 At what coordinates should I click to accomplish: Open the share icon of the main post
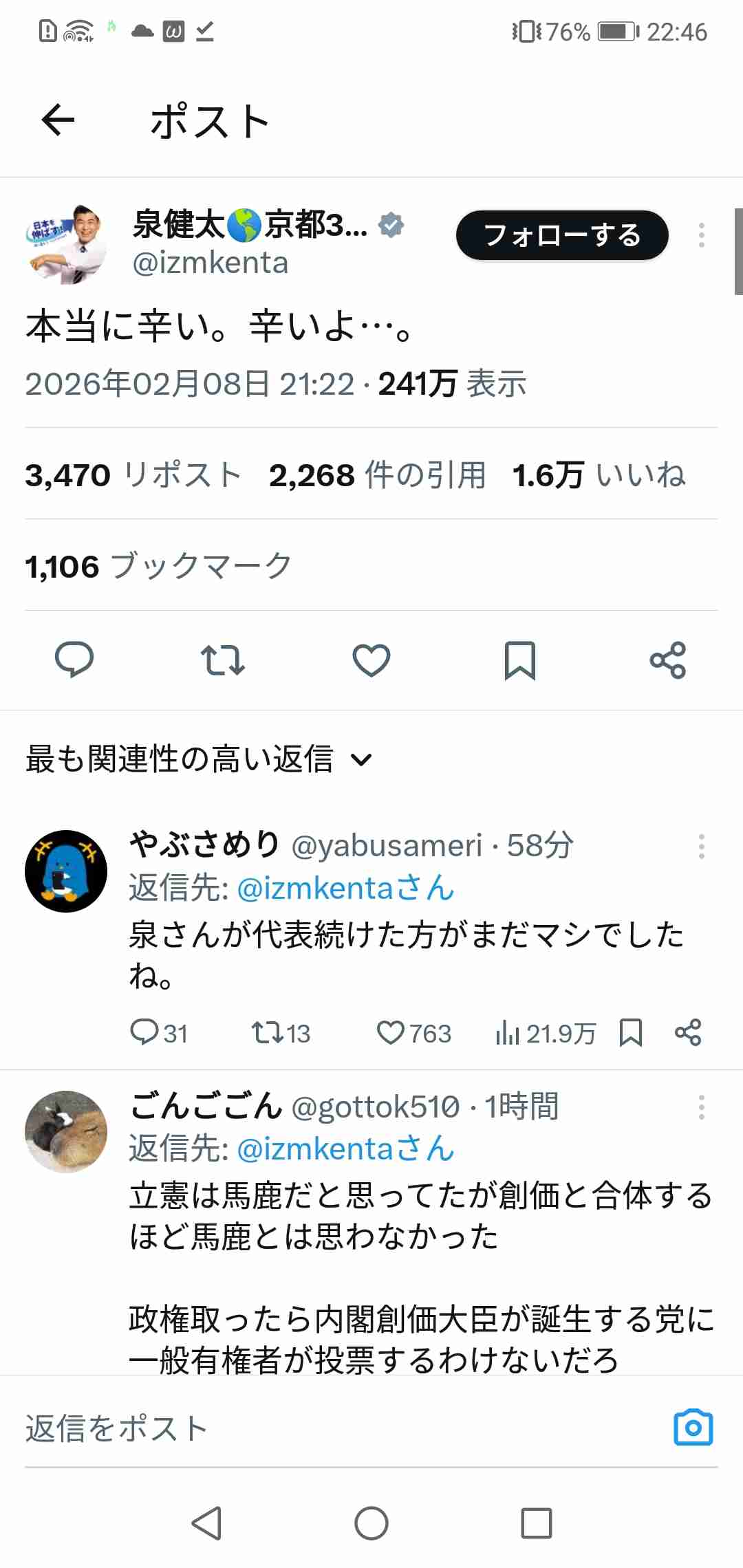pyautogui.click(x=669, y=660)
